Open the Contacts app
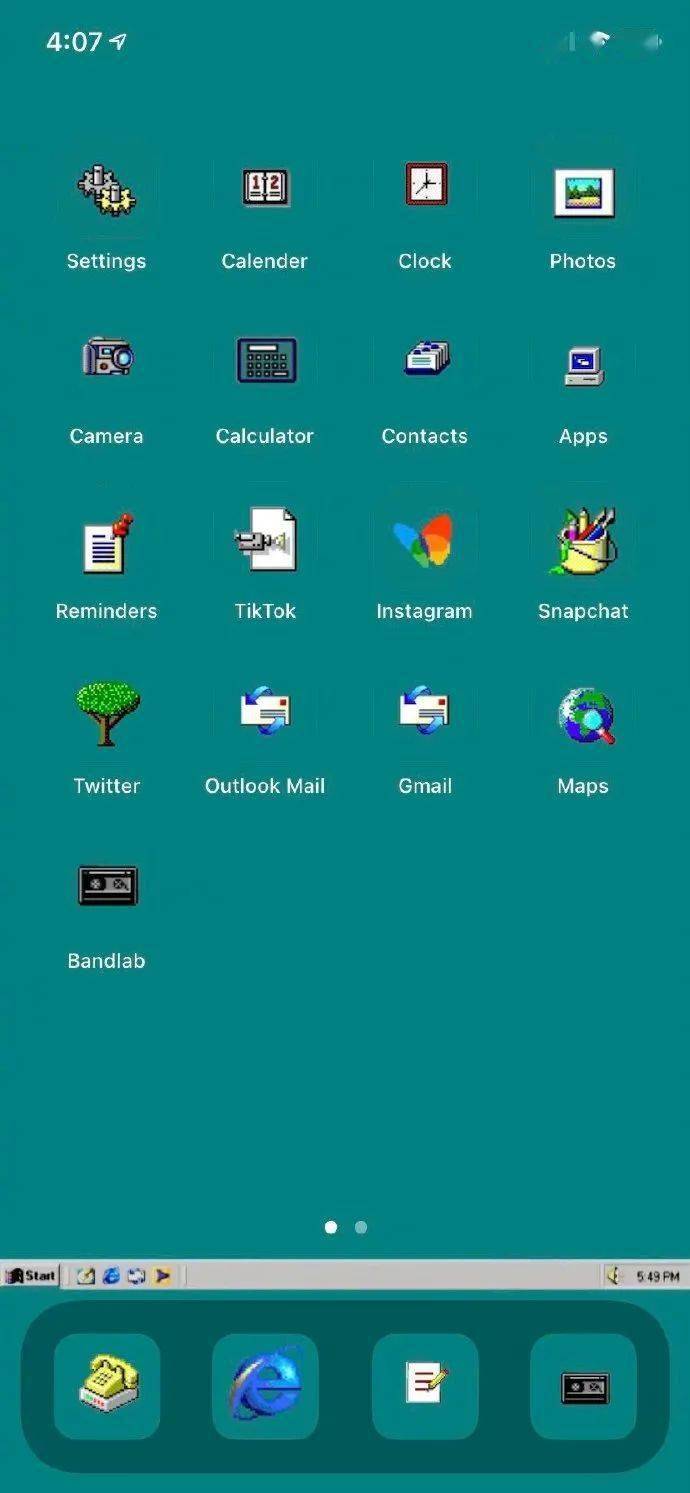The height and width of the screenshot is (1493, 690). 425,359
